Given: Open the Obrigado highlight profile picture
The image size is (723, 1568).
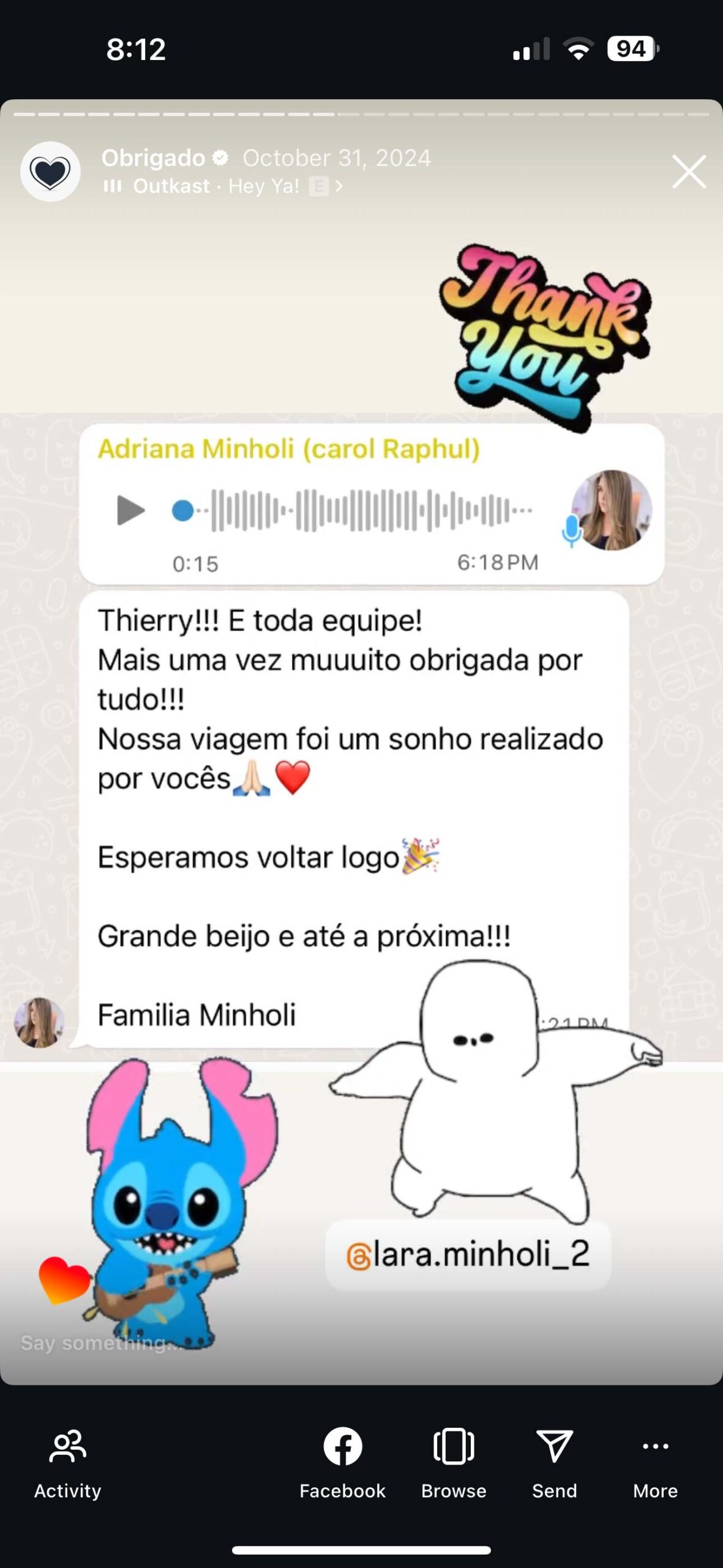Looking at the screenshot, I should tap(50, 171).
